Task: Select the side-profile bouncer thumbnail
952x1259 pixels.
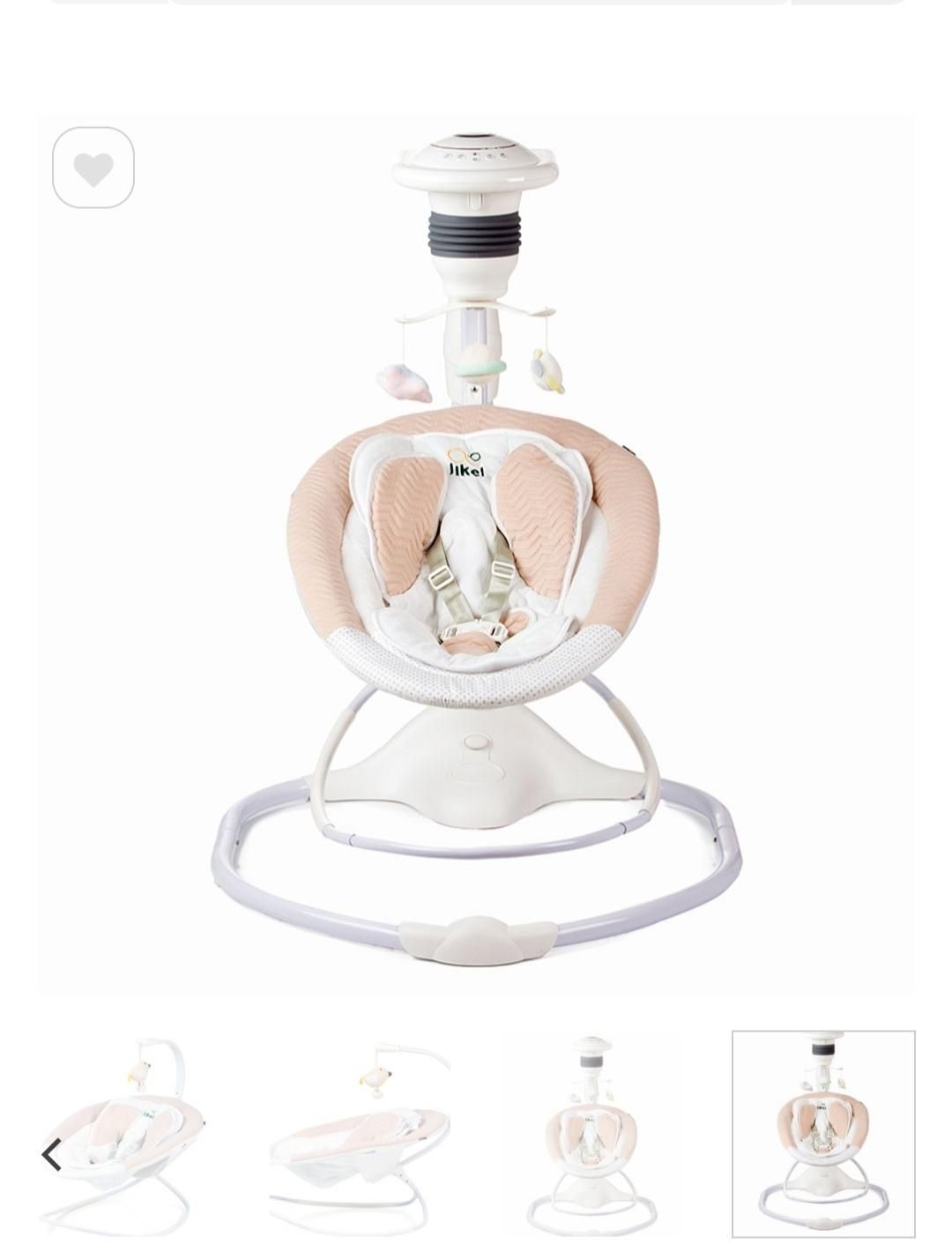Action: pos(359,1136)
